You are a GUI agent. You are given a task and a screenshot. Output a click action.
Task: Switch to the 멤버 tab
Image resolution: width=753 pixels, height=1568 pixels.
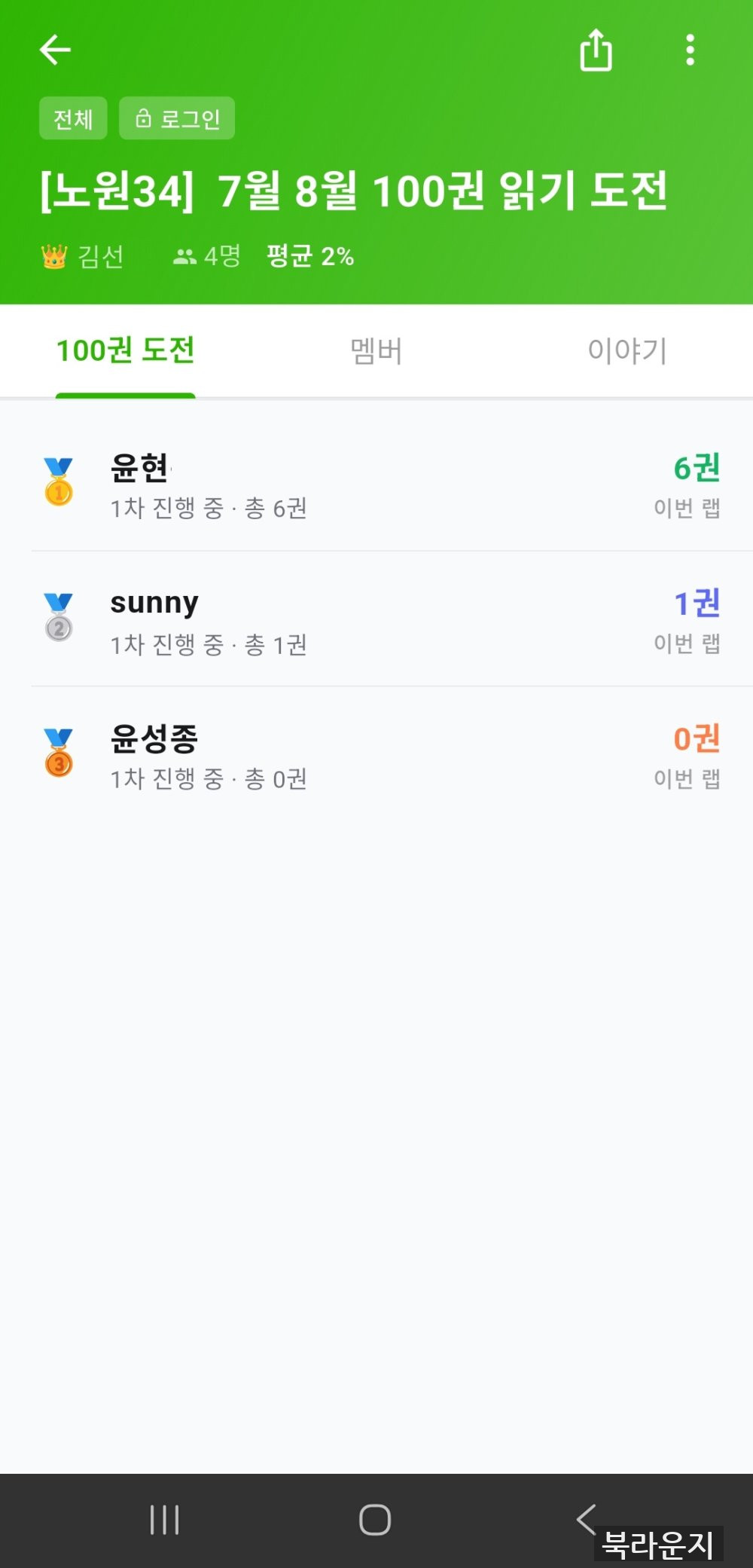tap(376, 351)
